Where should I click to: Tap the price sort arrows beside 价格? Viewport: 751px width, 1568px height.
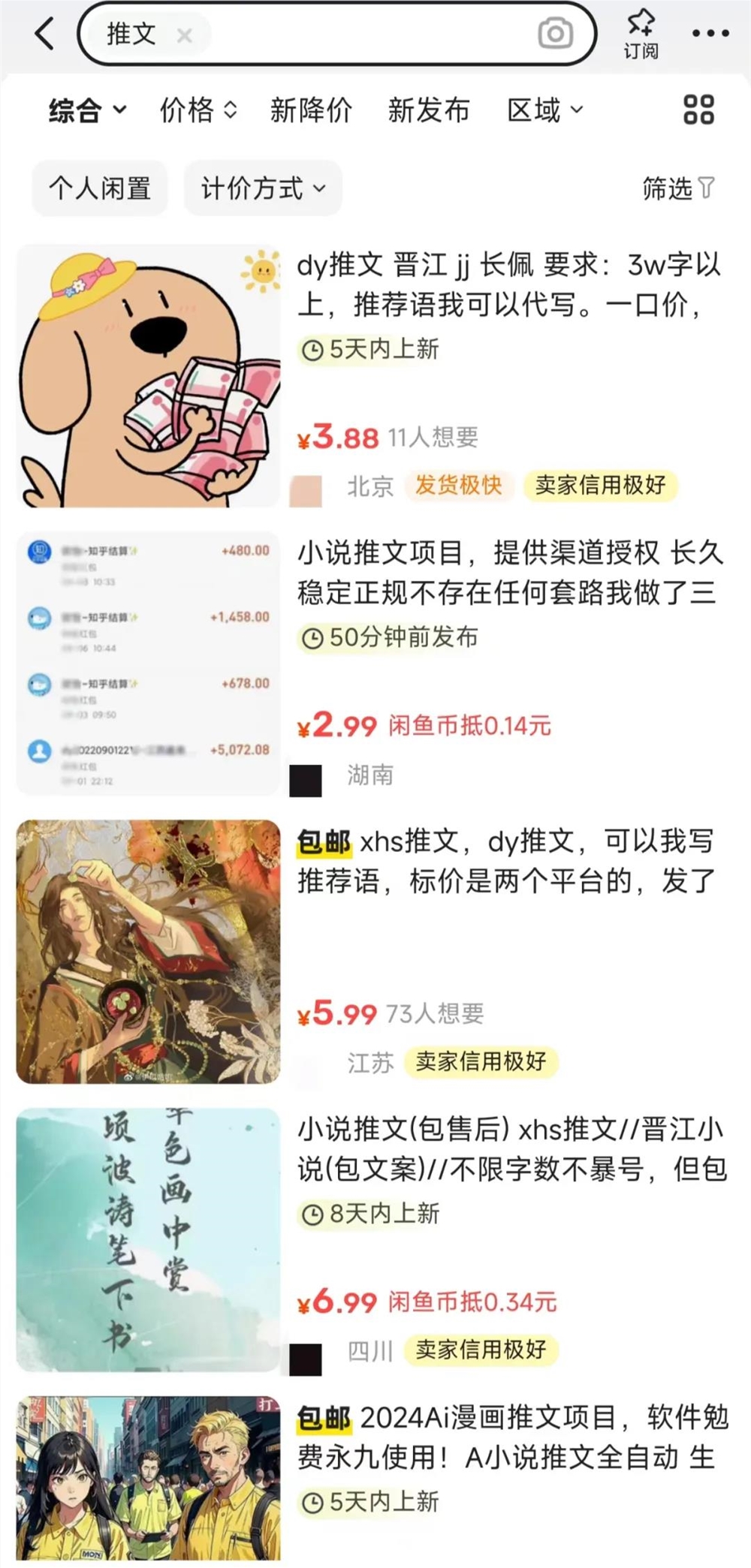[231, 110]
